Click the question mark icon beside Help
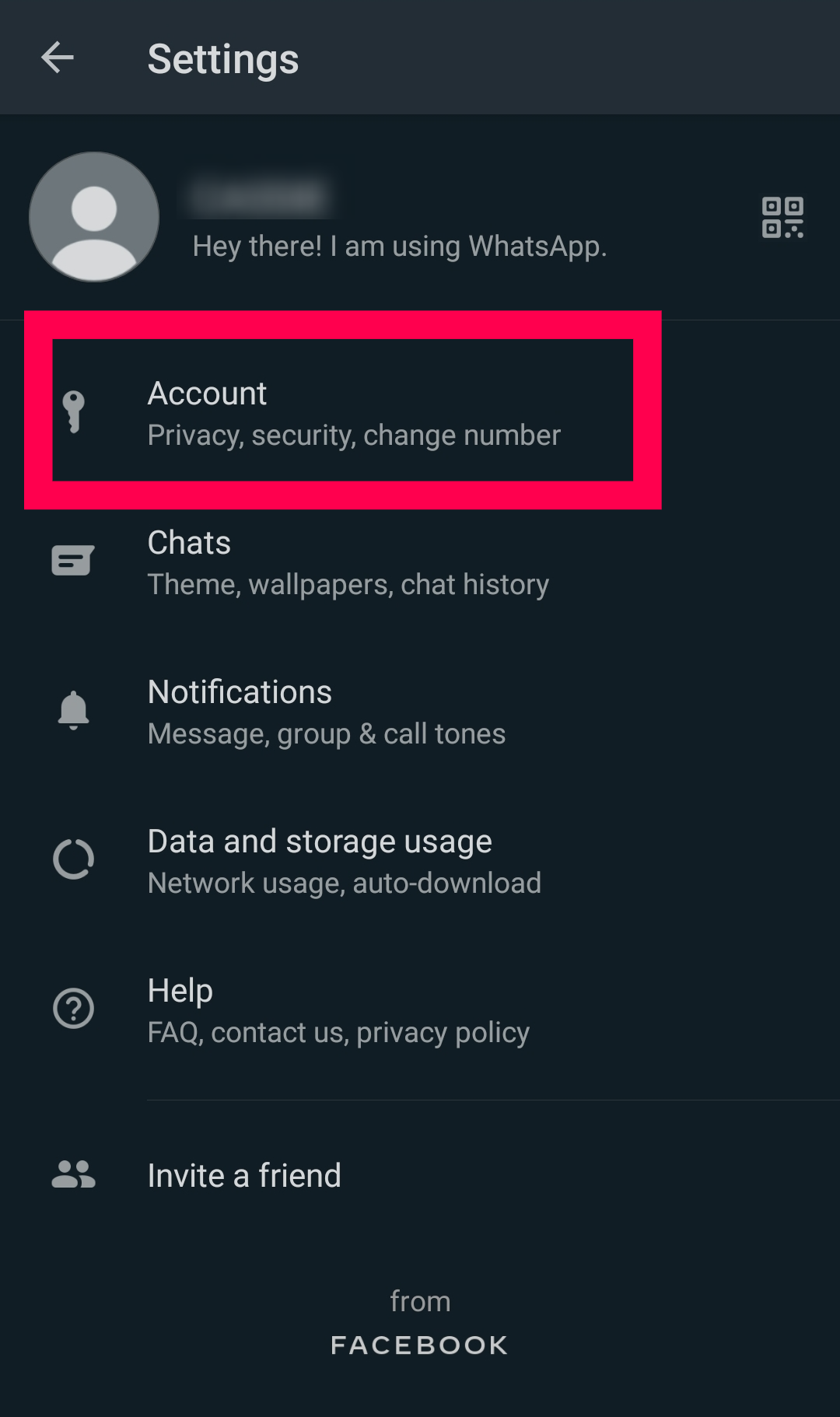 (73, 1009)
